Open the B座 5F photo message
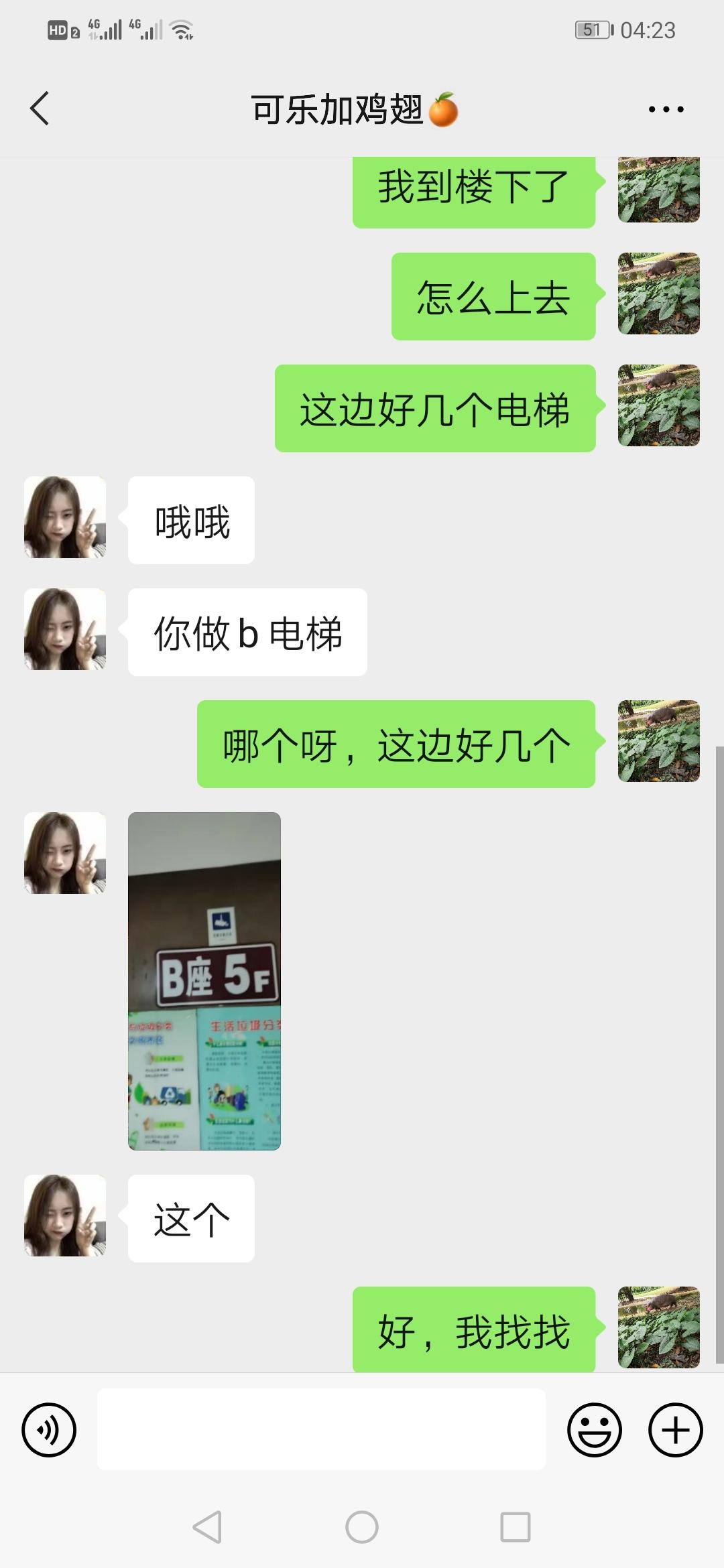 204,981
